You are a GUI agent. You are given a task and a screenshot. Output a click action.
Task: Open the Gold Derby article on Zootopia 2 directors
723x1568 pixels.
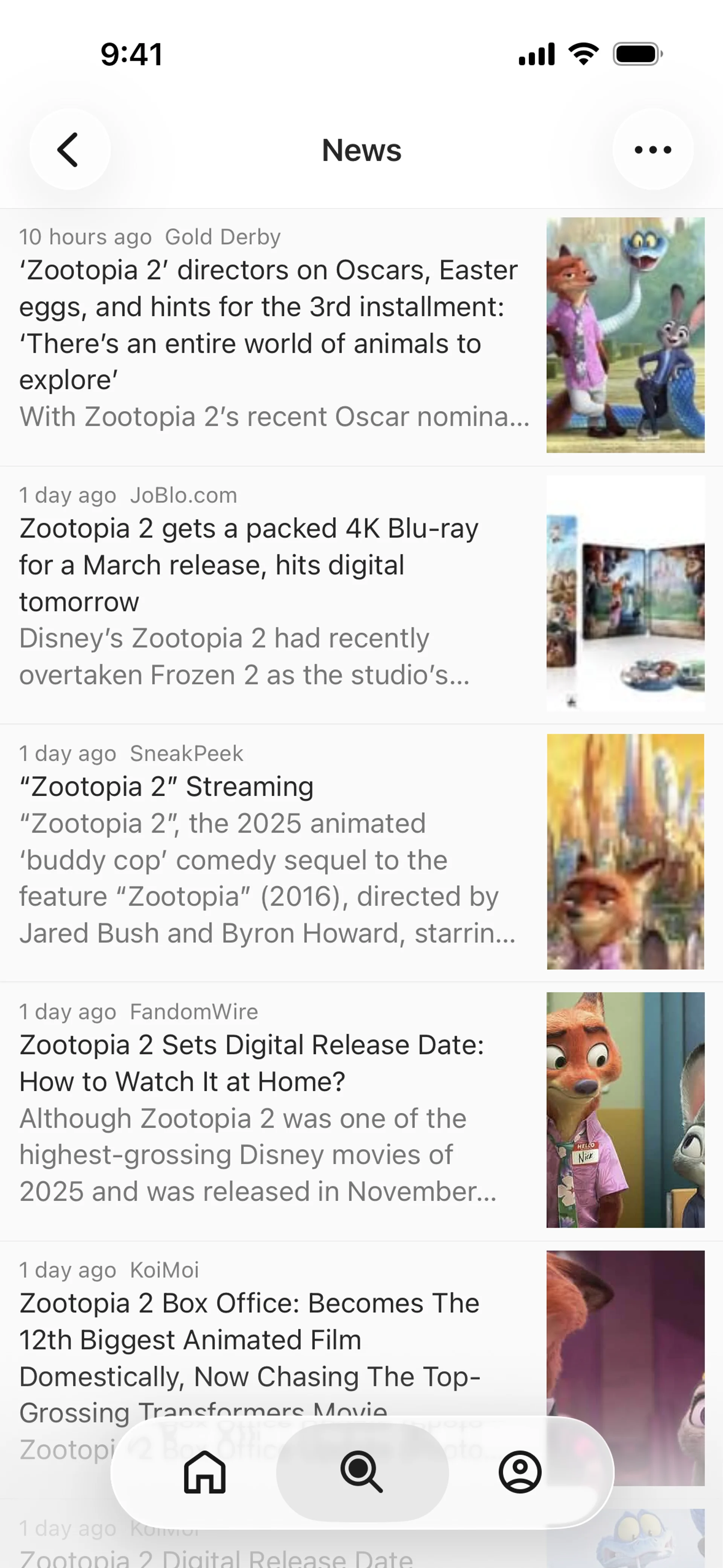(268, 325)
